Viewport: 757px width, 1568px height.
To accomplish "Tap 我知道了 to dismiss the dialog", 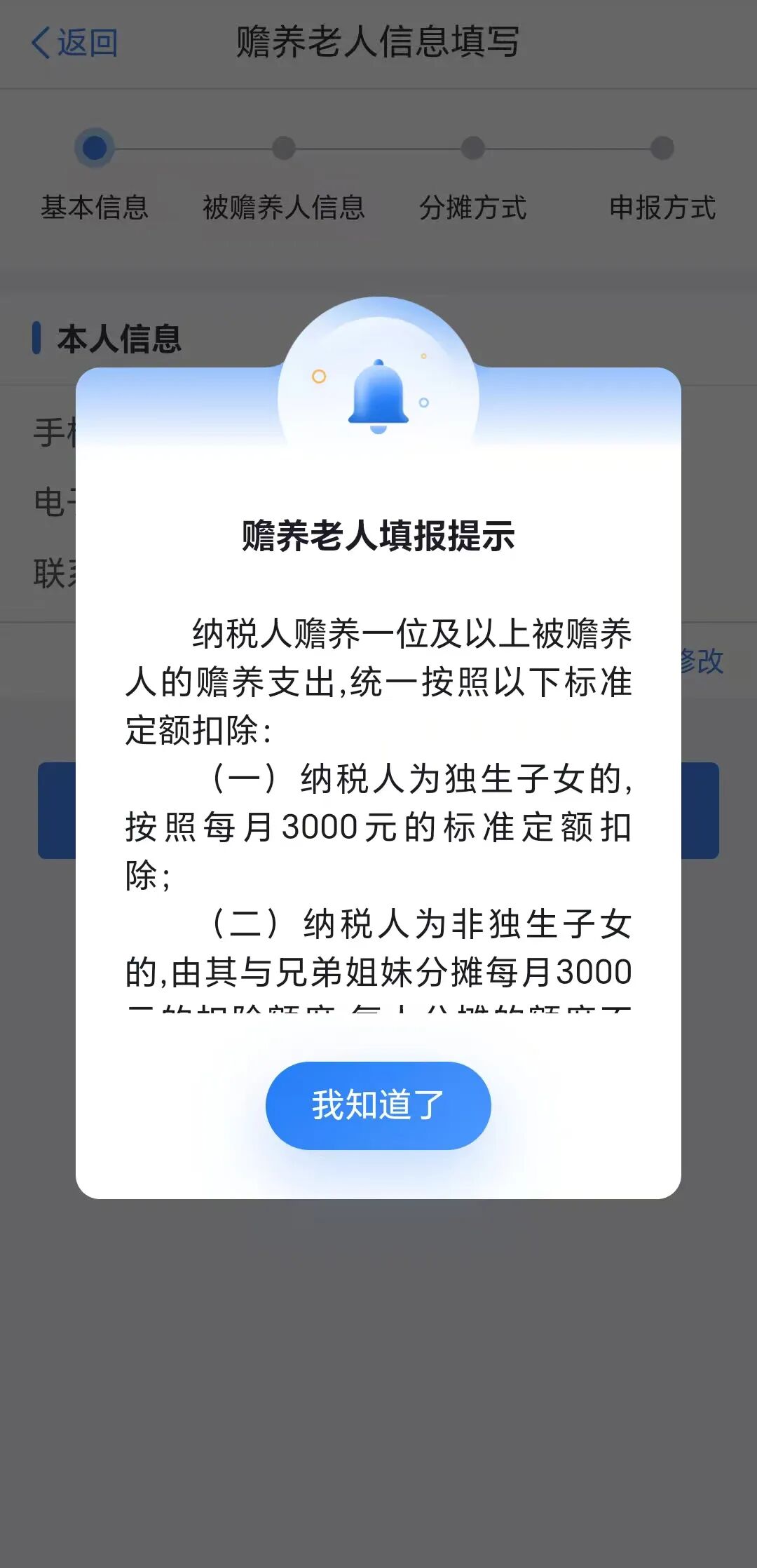I will coord(378,1105).
